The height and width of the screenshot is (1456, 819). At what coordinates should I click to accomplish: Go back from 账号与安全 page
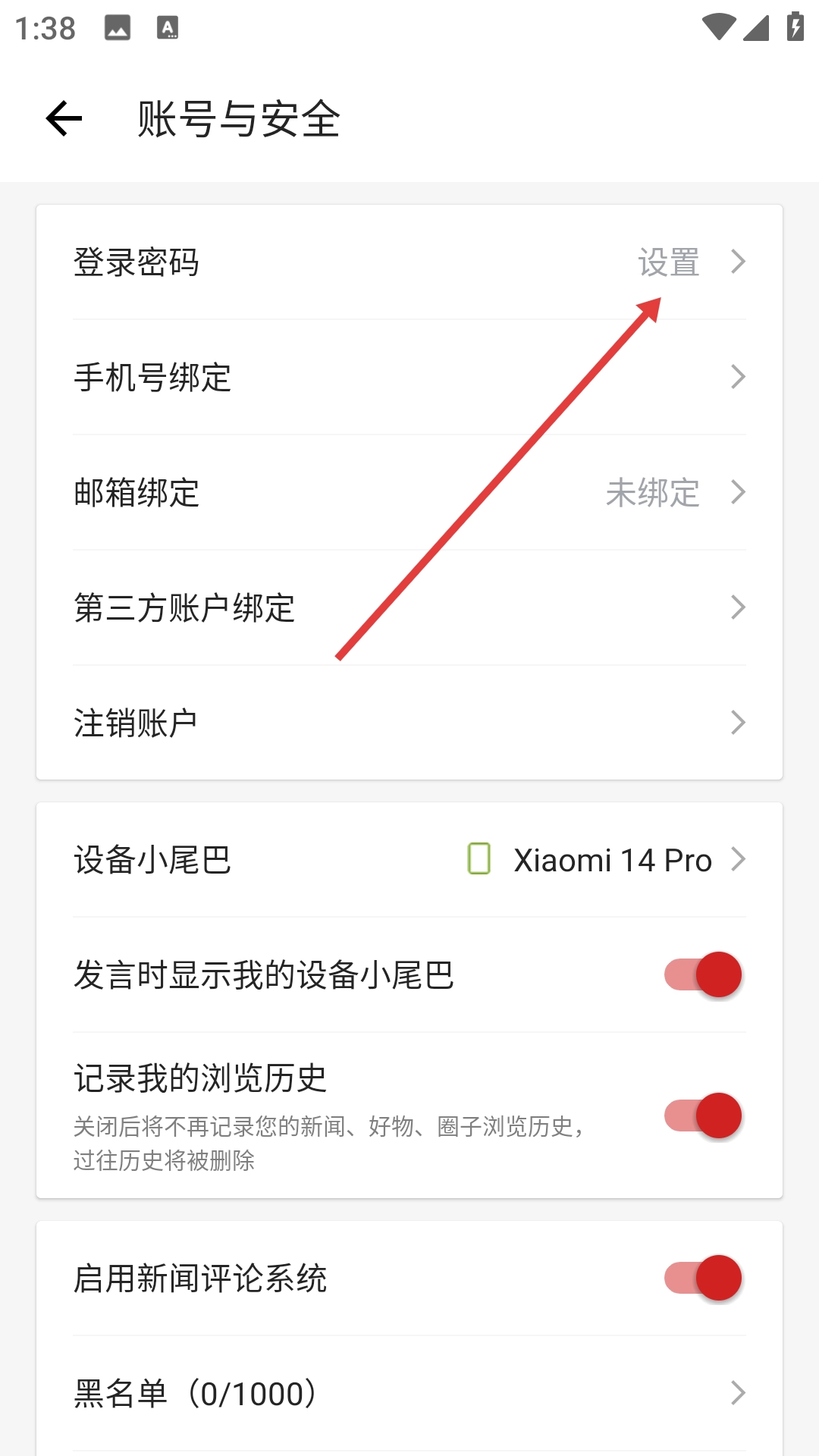64,118
